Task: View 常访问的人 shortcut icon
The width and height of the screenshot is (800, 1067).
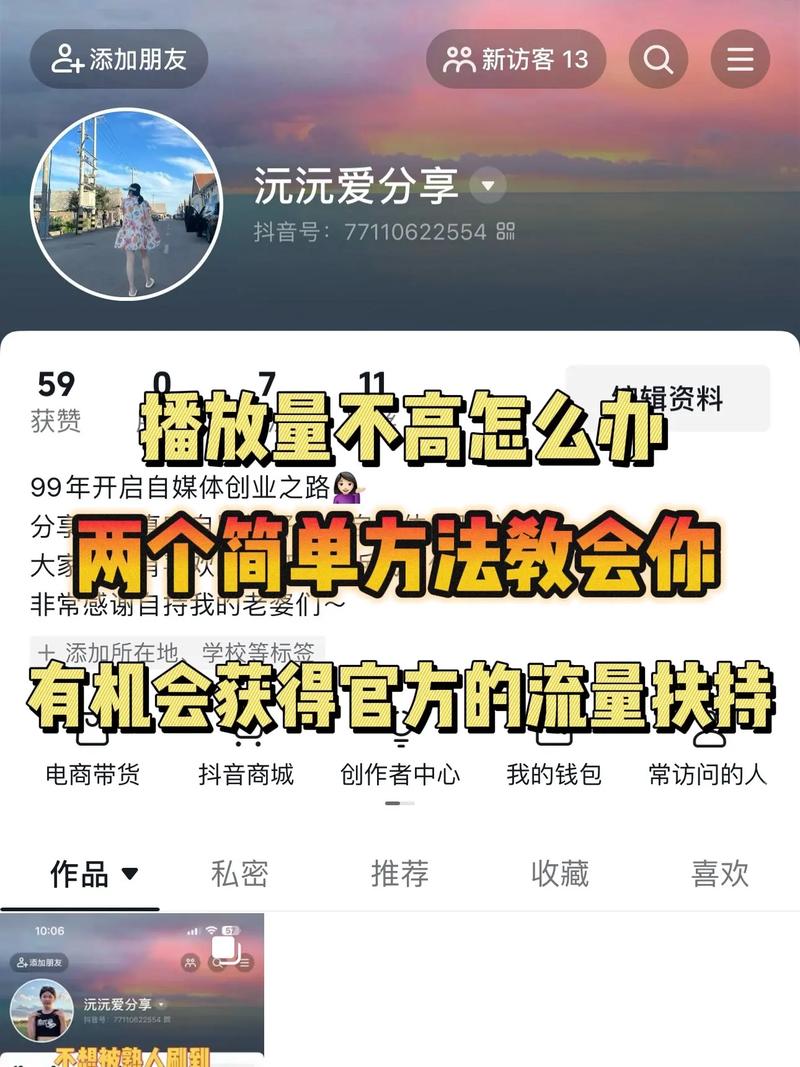Action: click(710, 737)
